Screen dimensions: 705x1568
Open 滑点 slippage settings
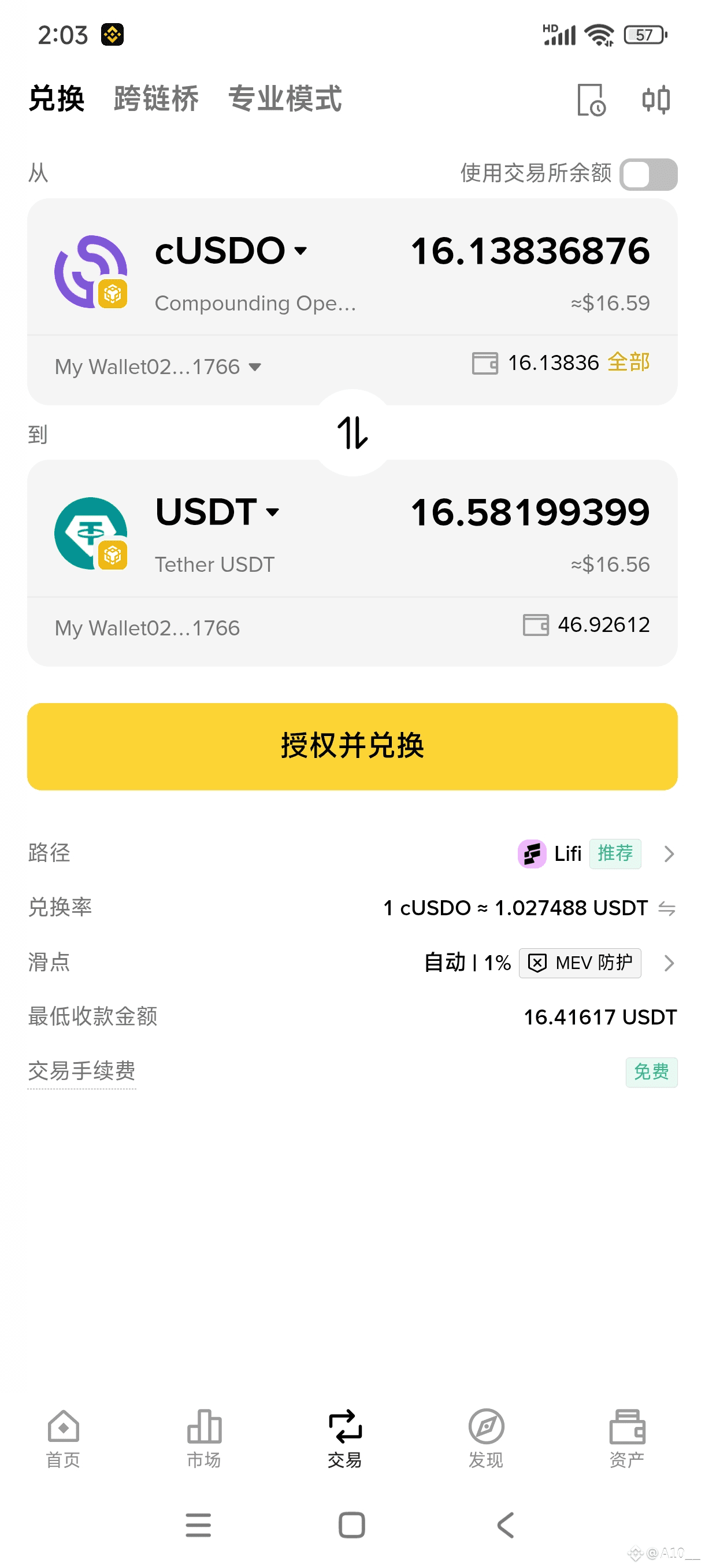pyautogui.click(x=668, y=963)
